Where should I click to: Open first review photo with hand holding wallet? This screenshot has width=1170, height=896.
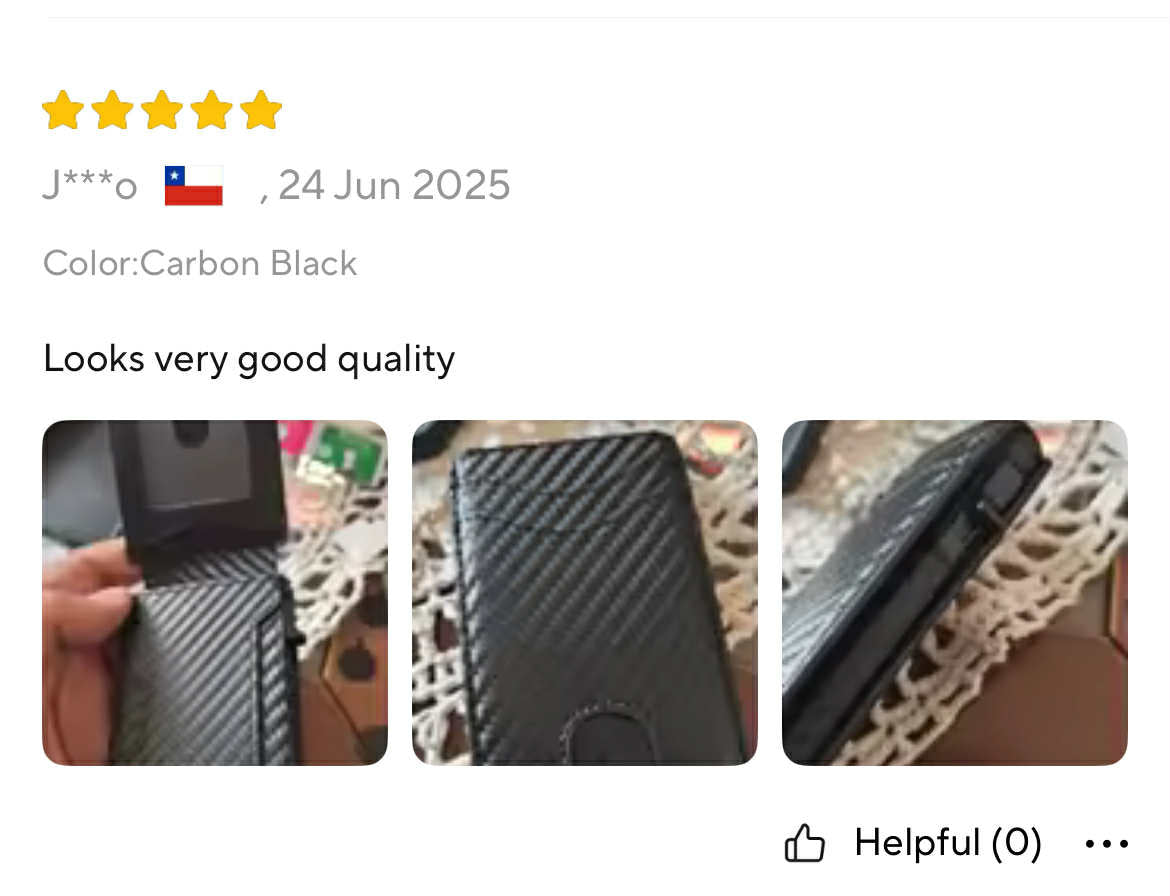215,593
